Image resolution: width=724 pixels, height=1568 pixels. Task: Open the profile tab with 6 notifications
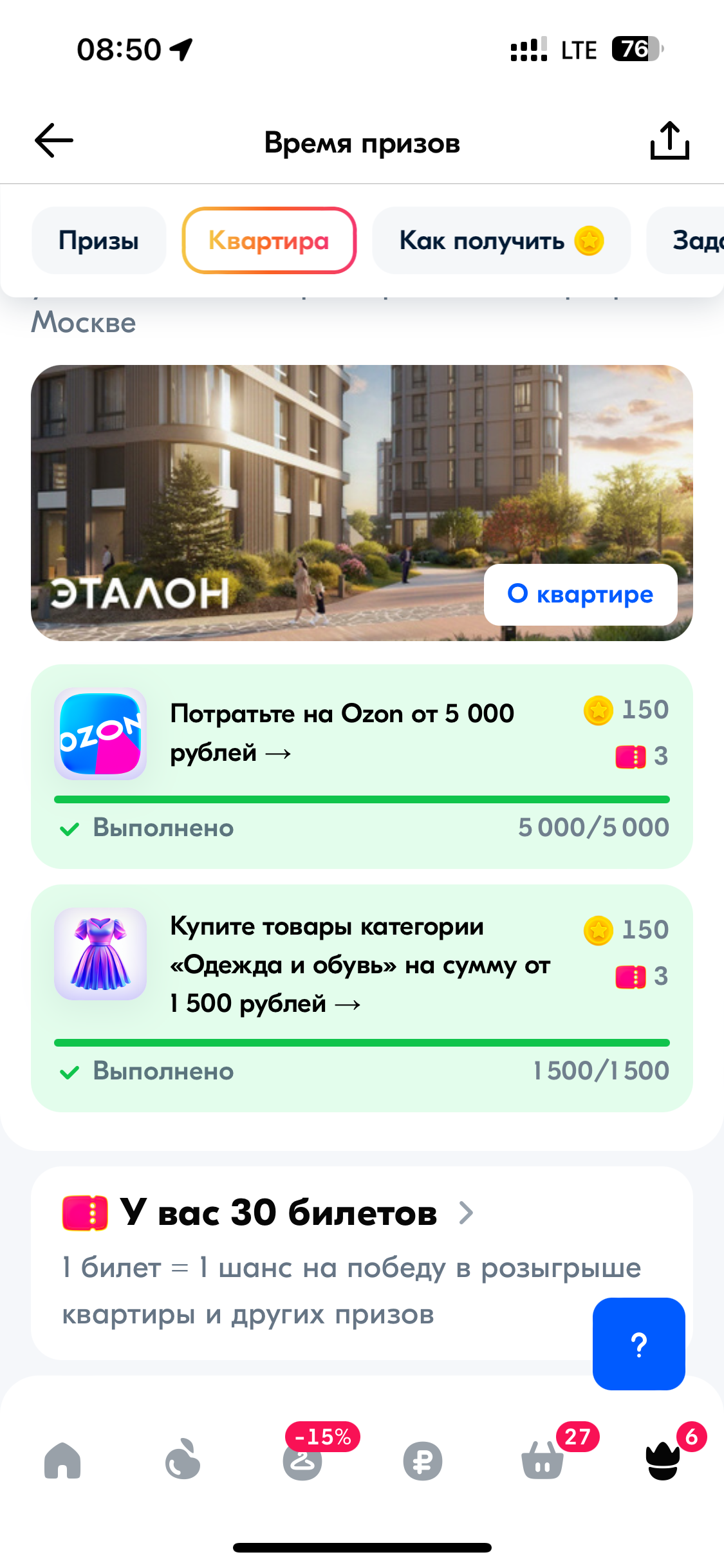(x=663, y=1461)
